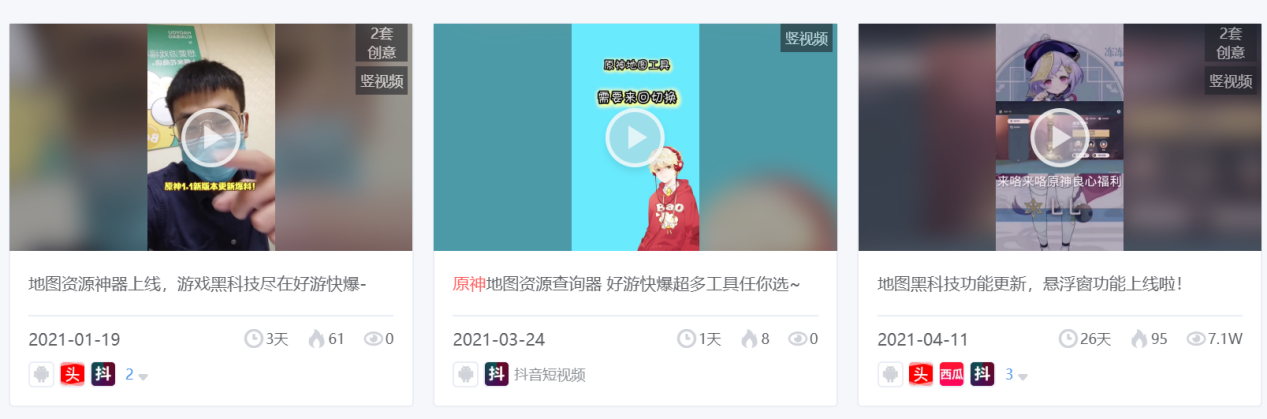
Task: Play the 原神地图资源查询器 video
Action: [635, 137]
